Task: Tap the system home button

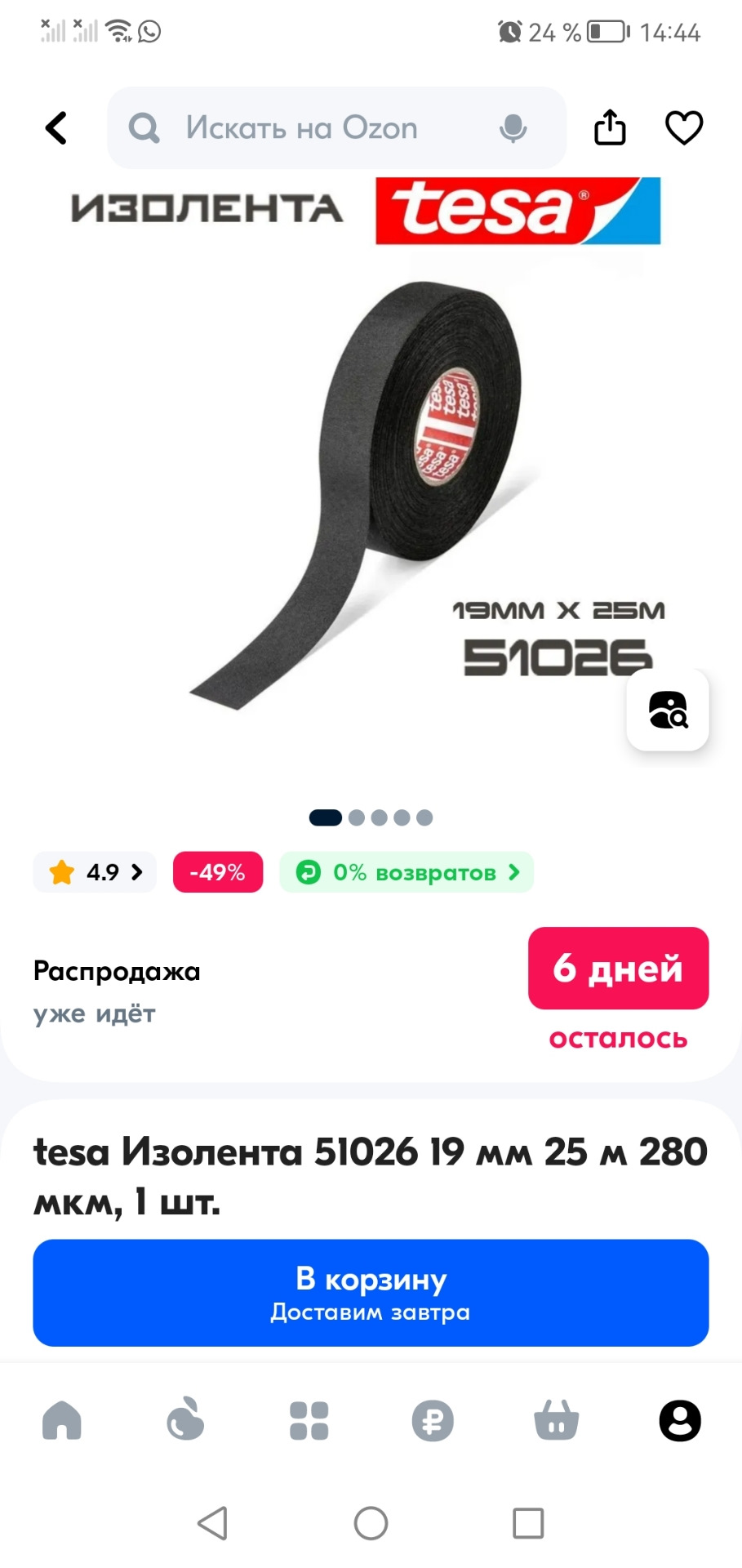Action: 371,1523
